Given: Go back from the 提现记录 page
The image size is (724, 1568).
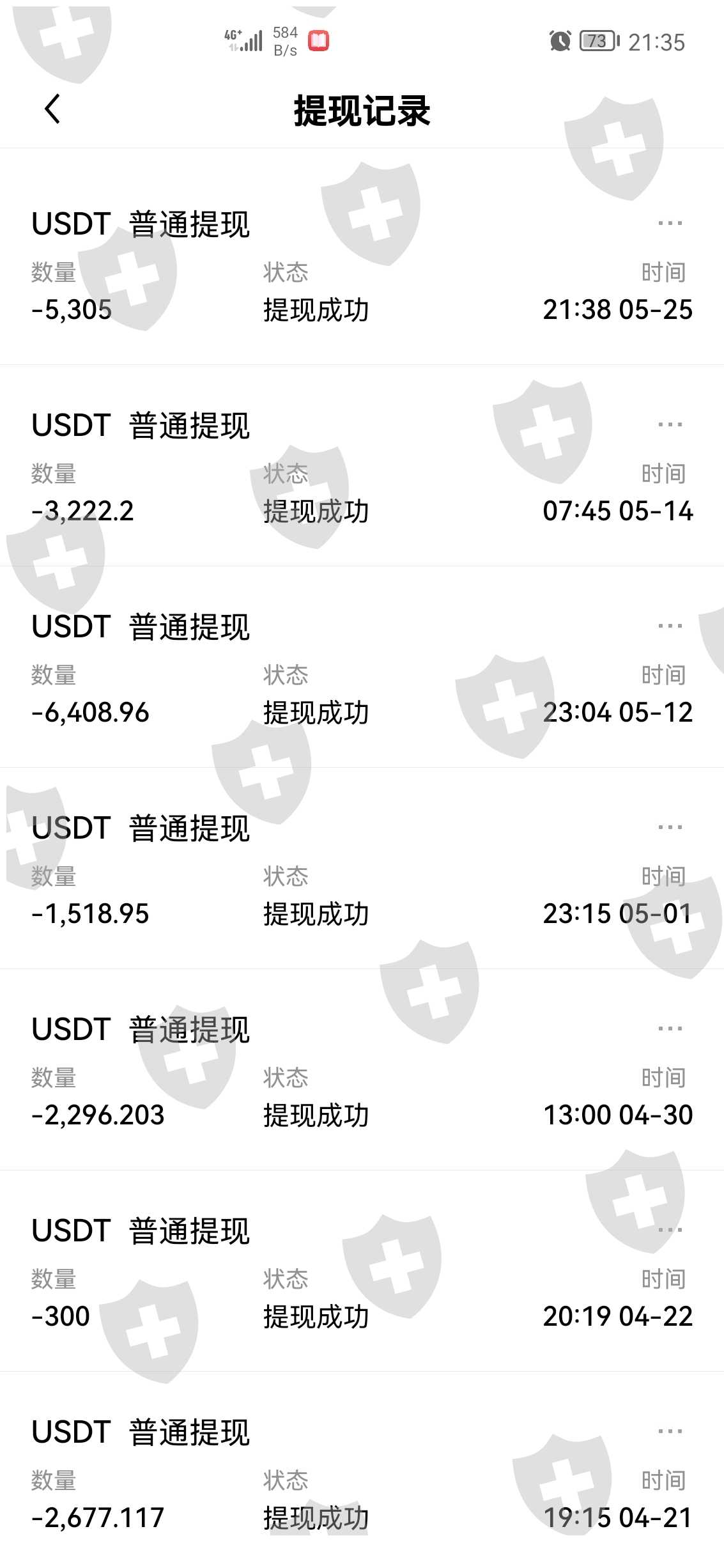Looking at the screenshot, I should [52, 109].
